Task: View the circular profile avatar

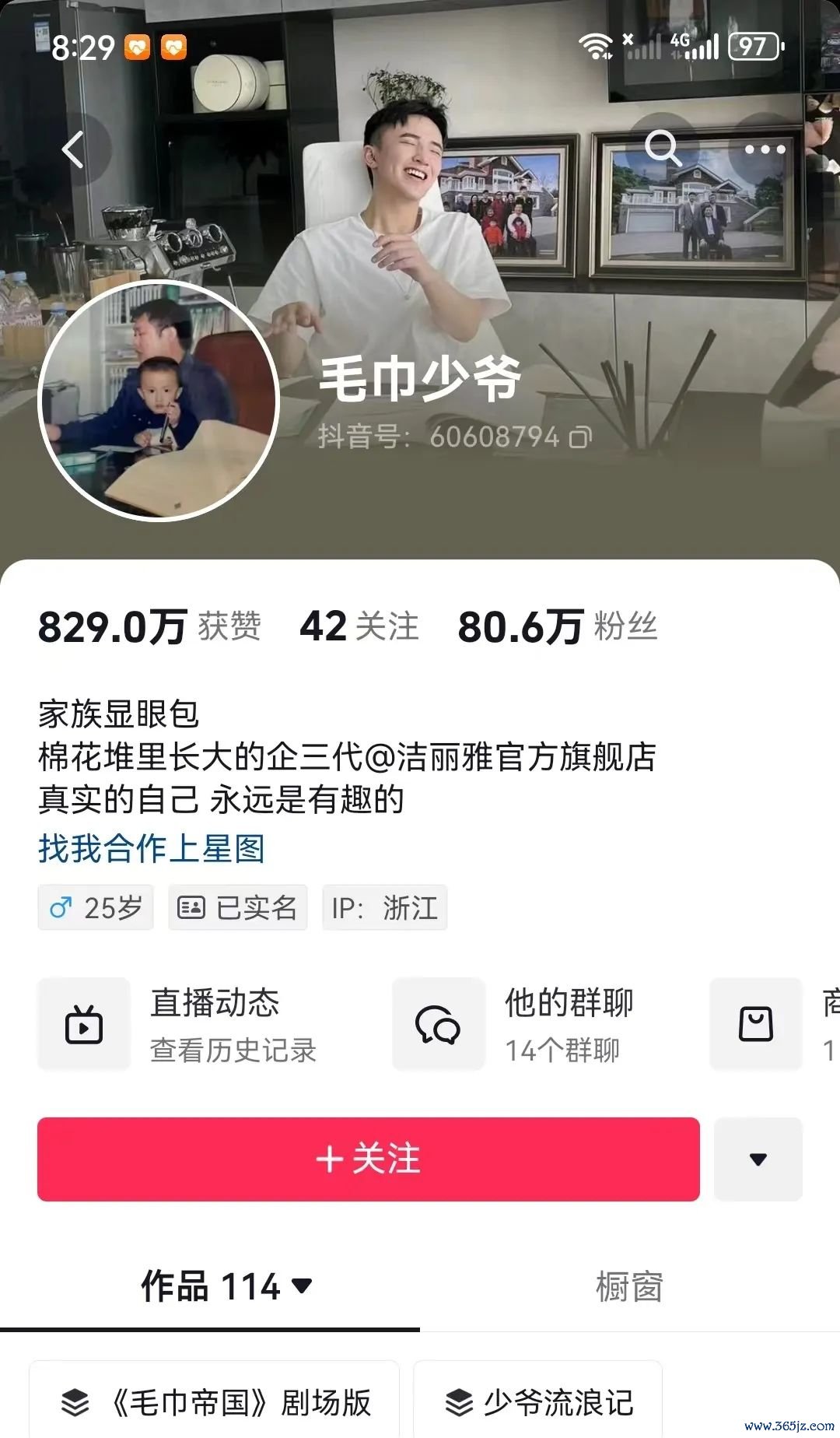Action: point(159,401)
